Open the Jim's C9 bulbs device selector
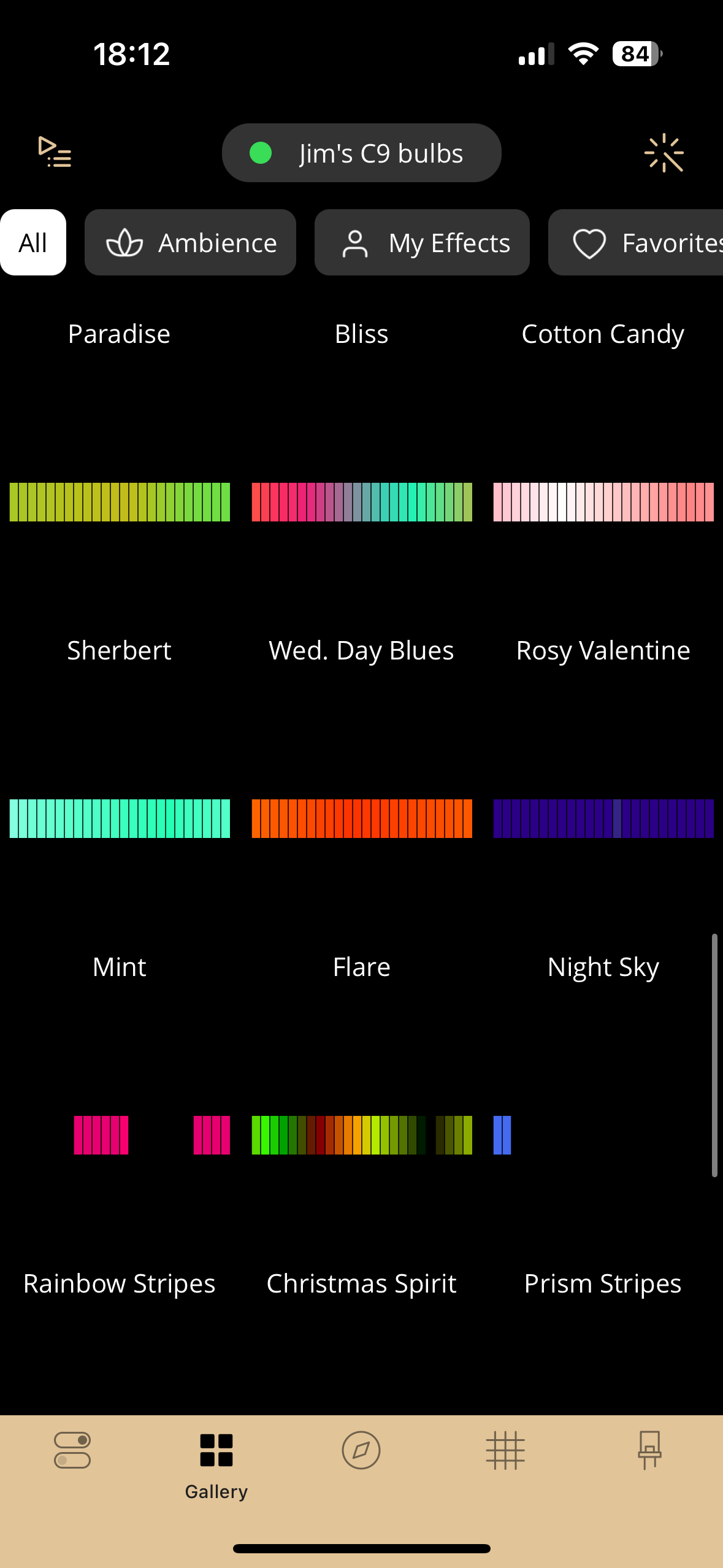Screen dimensions: 723x1568 coord(361,153)
